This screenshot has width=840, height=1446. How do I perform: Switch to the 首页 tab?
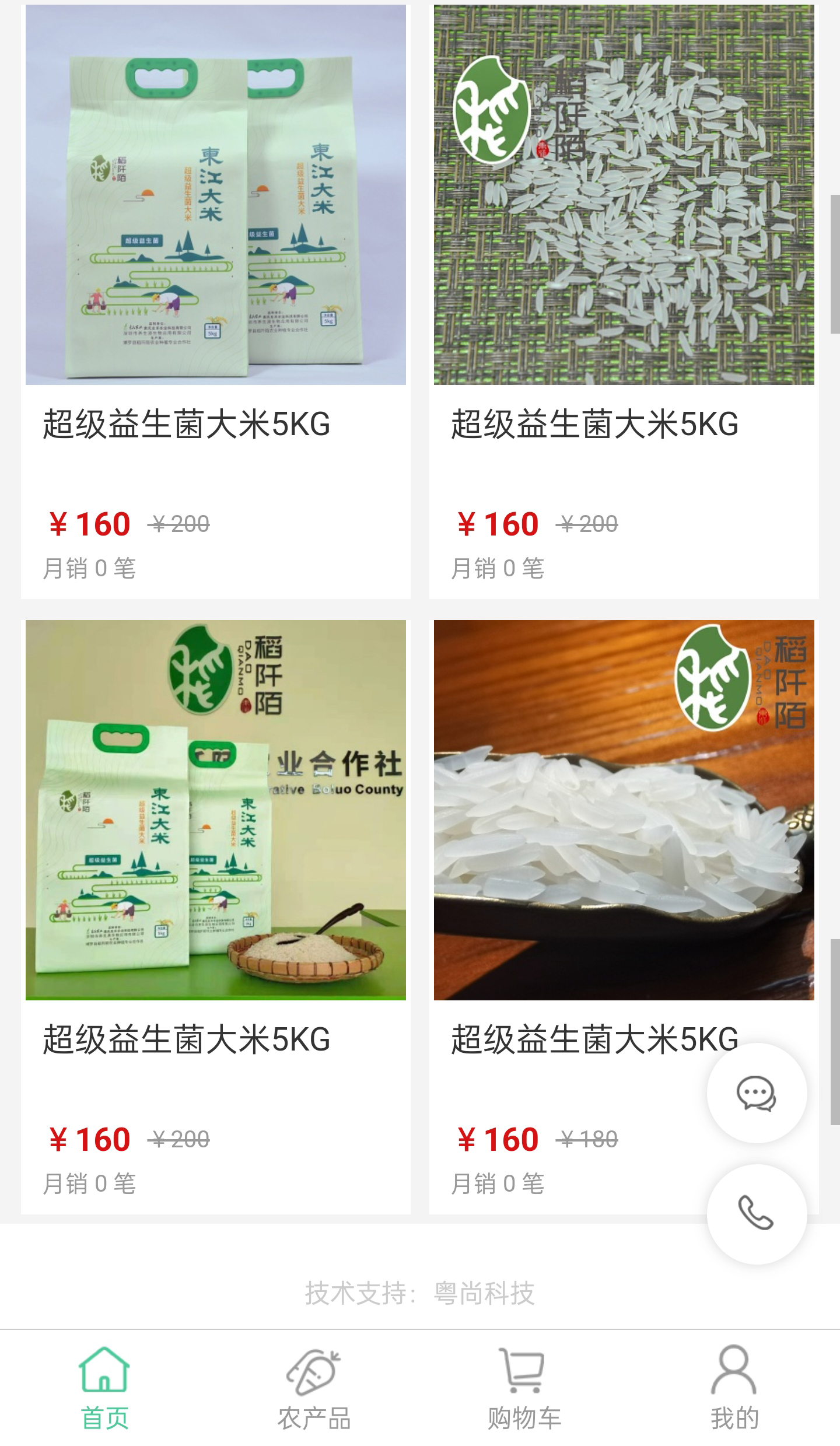point(105,1388)
